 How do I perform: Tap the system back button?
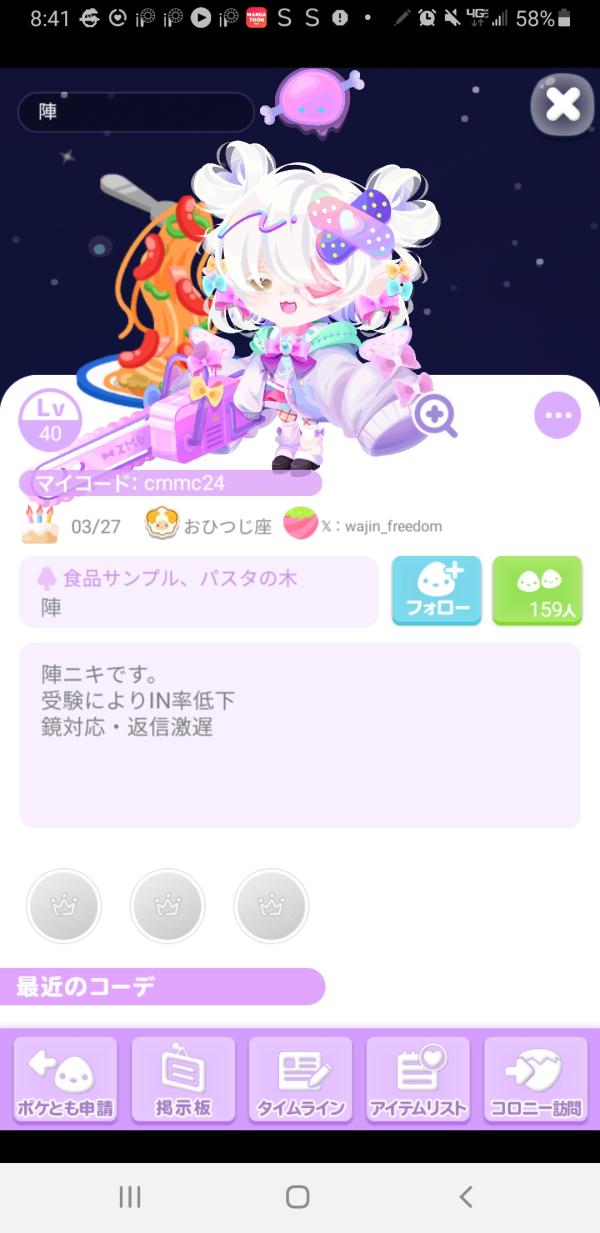[x=465, y=1197]
